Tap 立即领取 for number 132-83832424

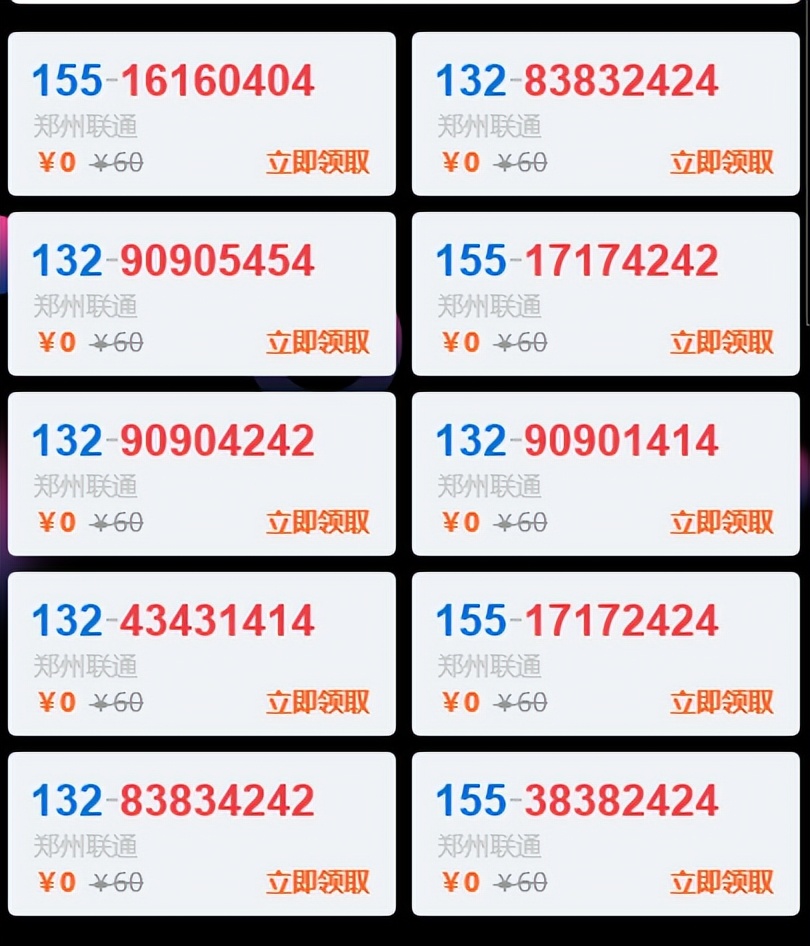[x=721, y=162]
